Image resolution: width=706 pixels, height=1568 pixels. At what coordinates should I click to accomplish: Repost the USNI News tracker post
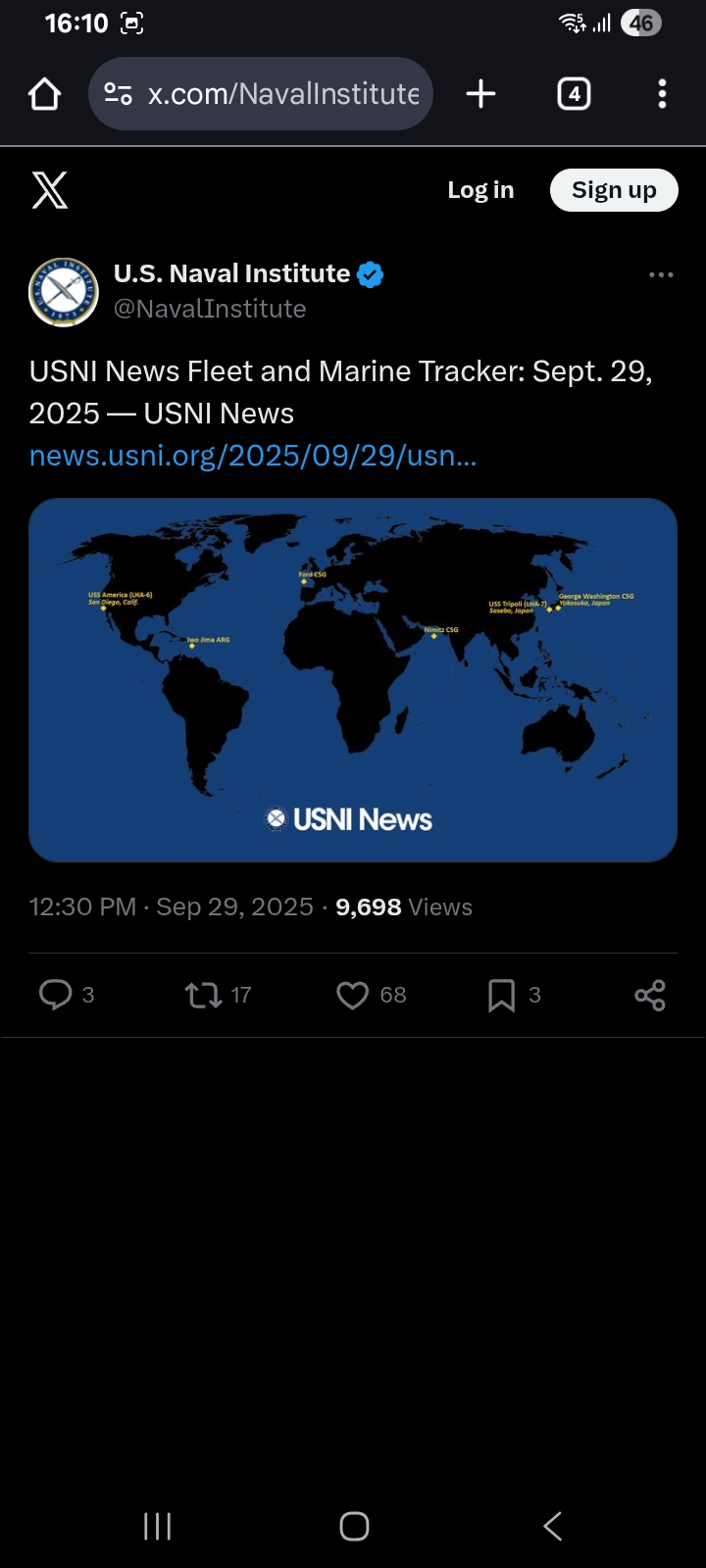coord(204,995)
